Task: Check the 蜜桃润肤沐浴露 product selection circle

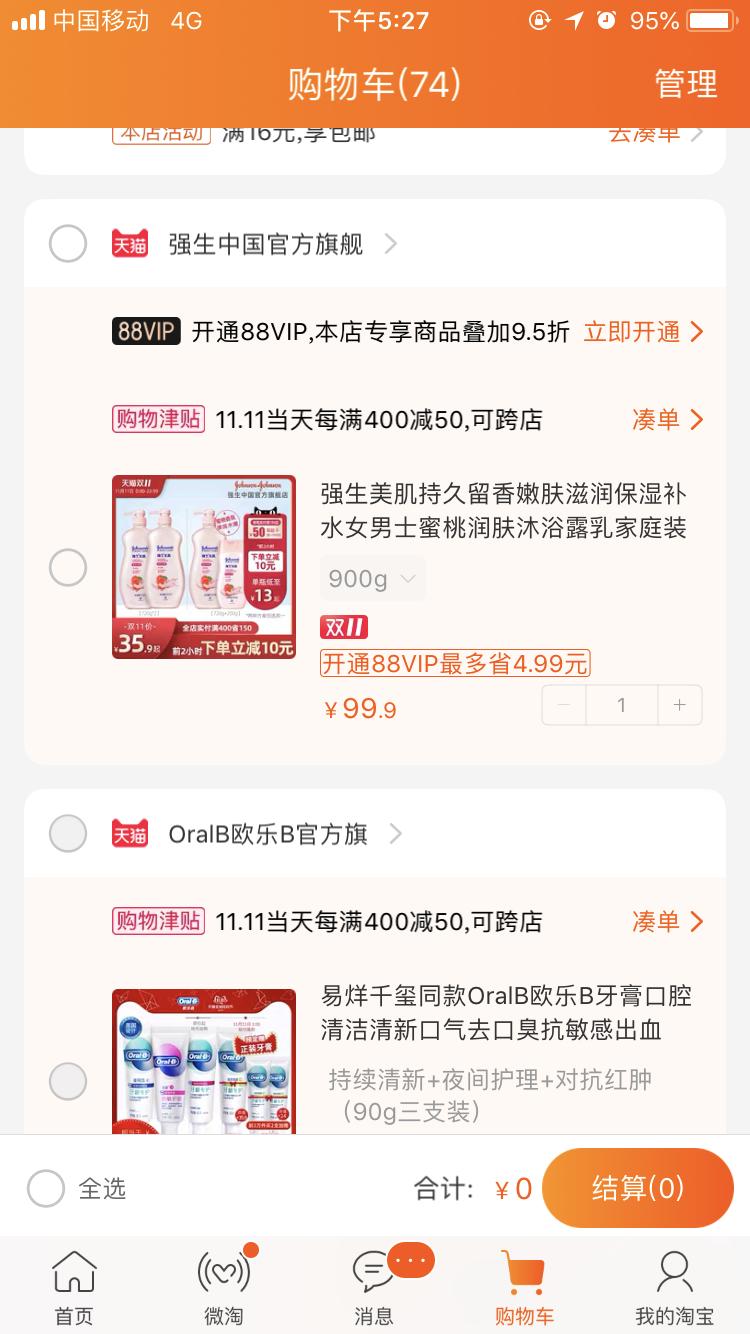Action: click(67, 566)
